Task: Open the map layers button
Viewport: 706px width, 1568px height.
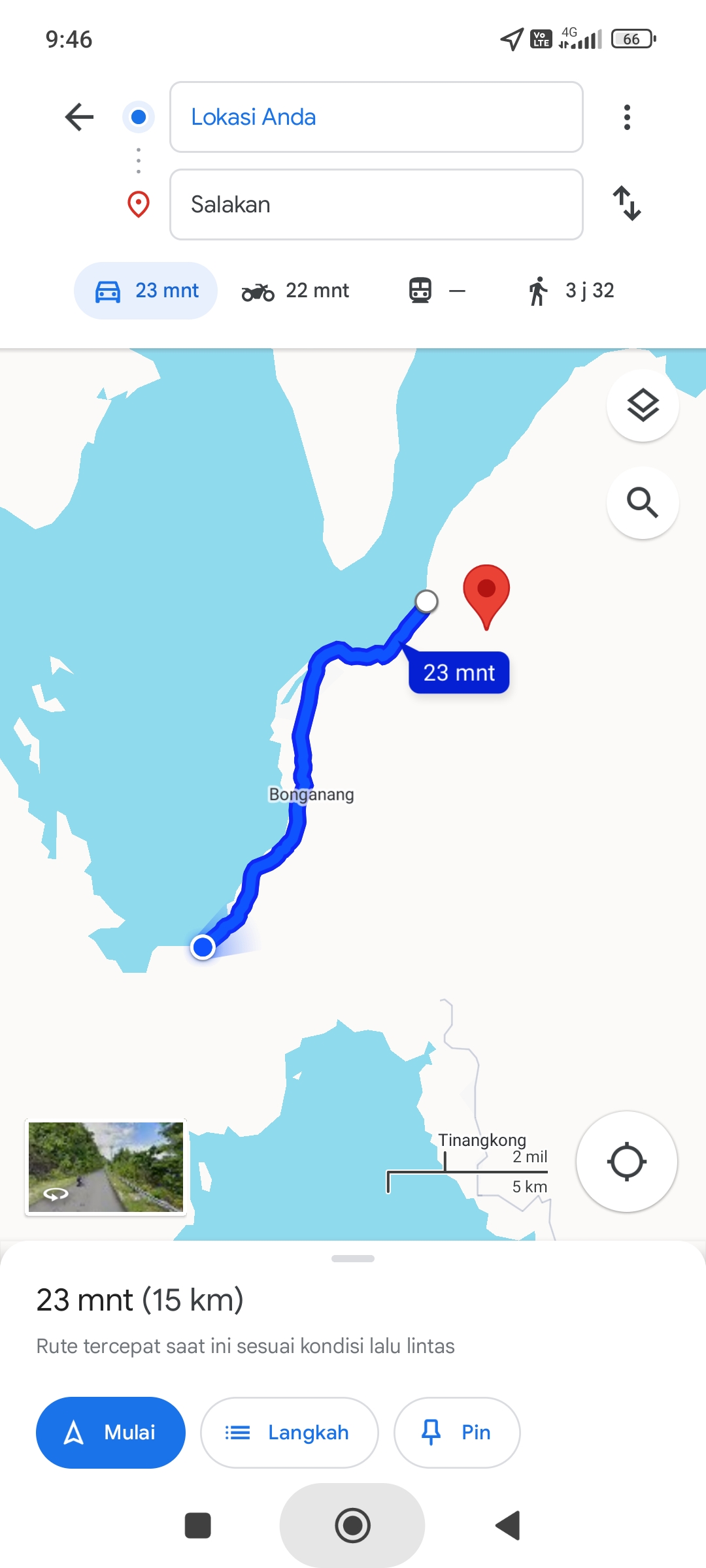Action: (643, 406)
